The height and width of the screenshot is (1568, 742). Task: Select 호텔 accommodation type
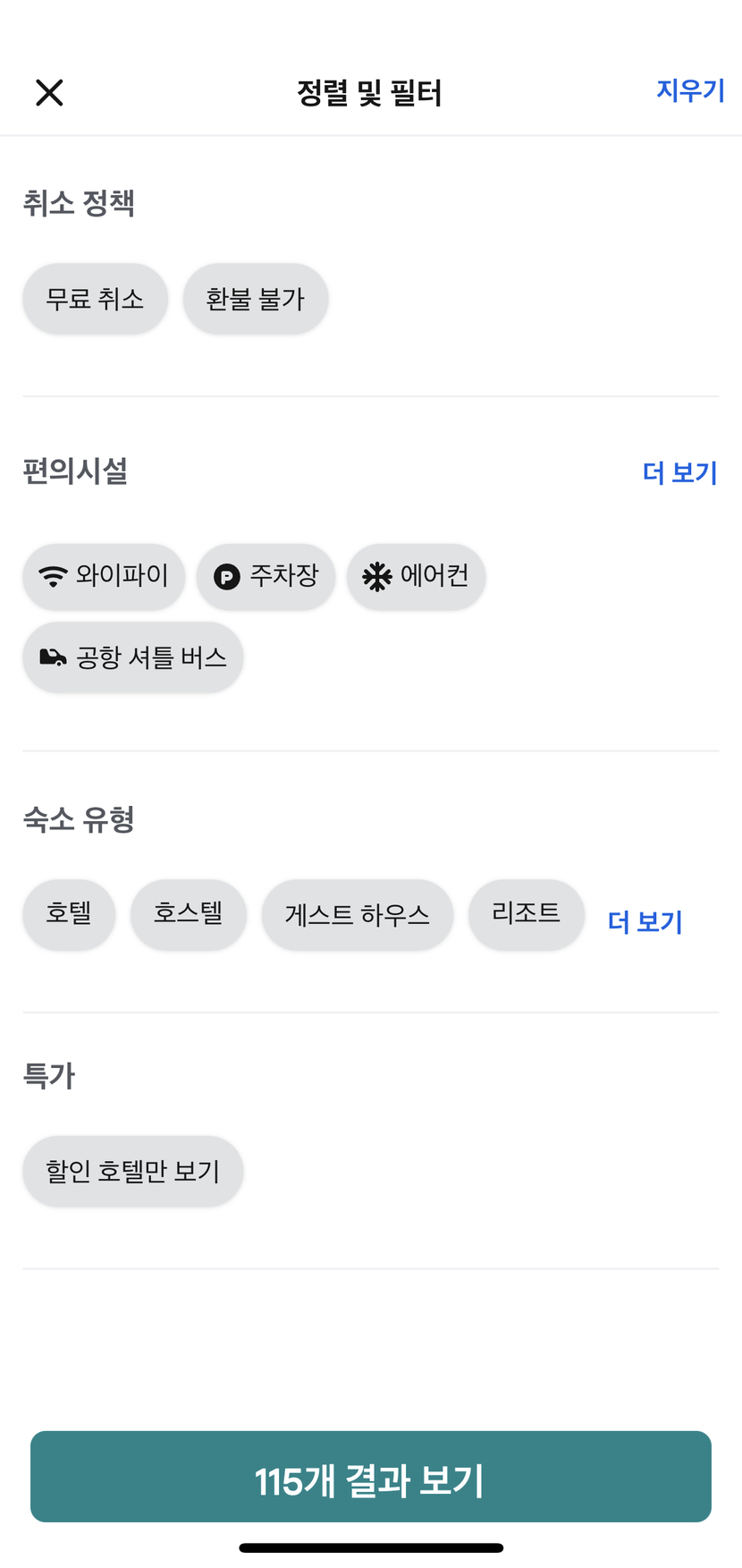(x=69, y=914)
